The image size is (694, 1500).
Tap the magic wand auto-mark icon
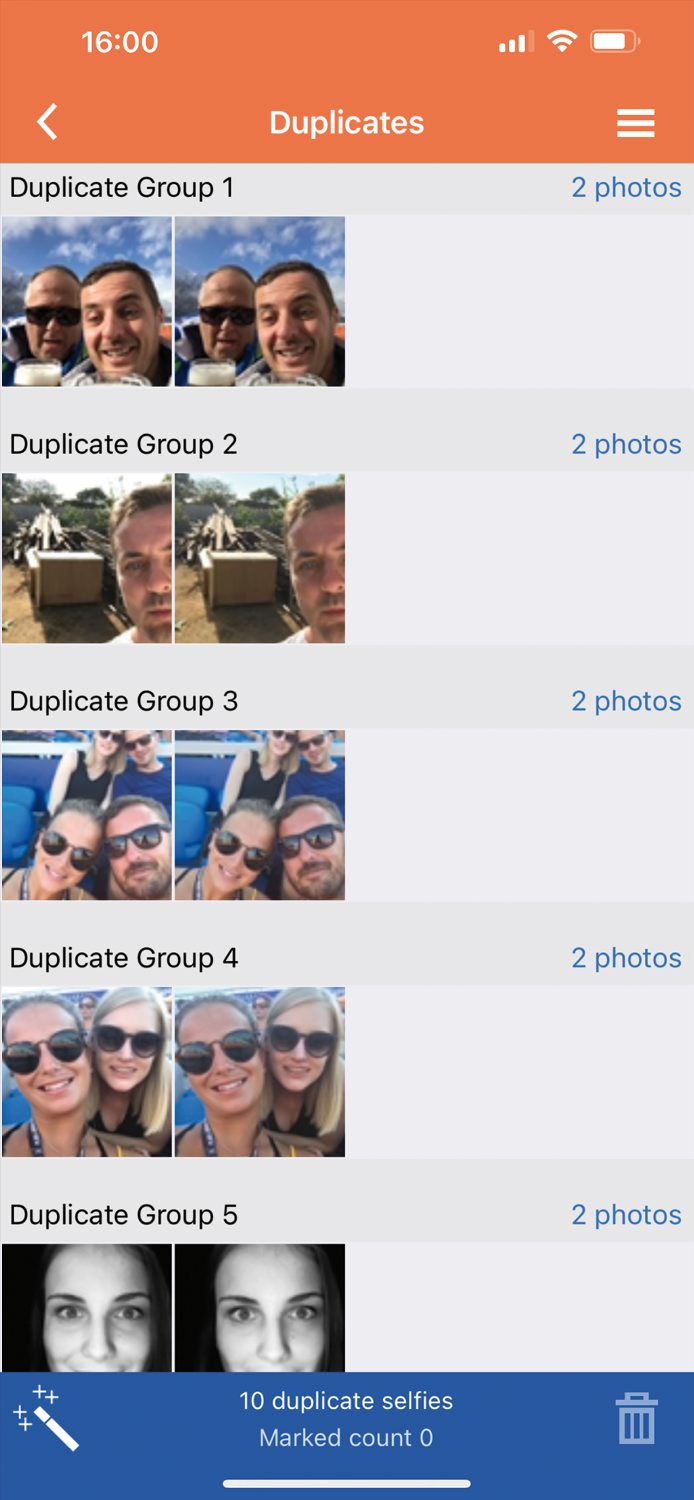[46, 1417]
